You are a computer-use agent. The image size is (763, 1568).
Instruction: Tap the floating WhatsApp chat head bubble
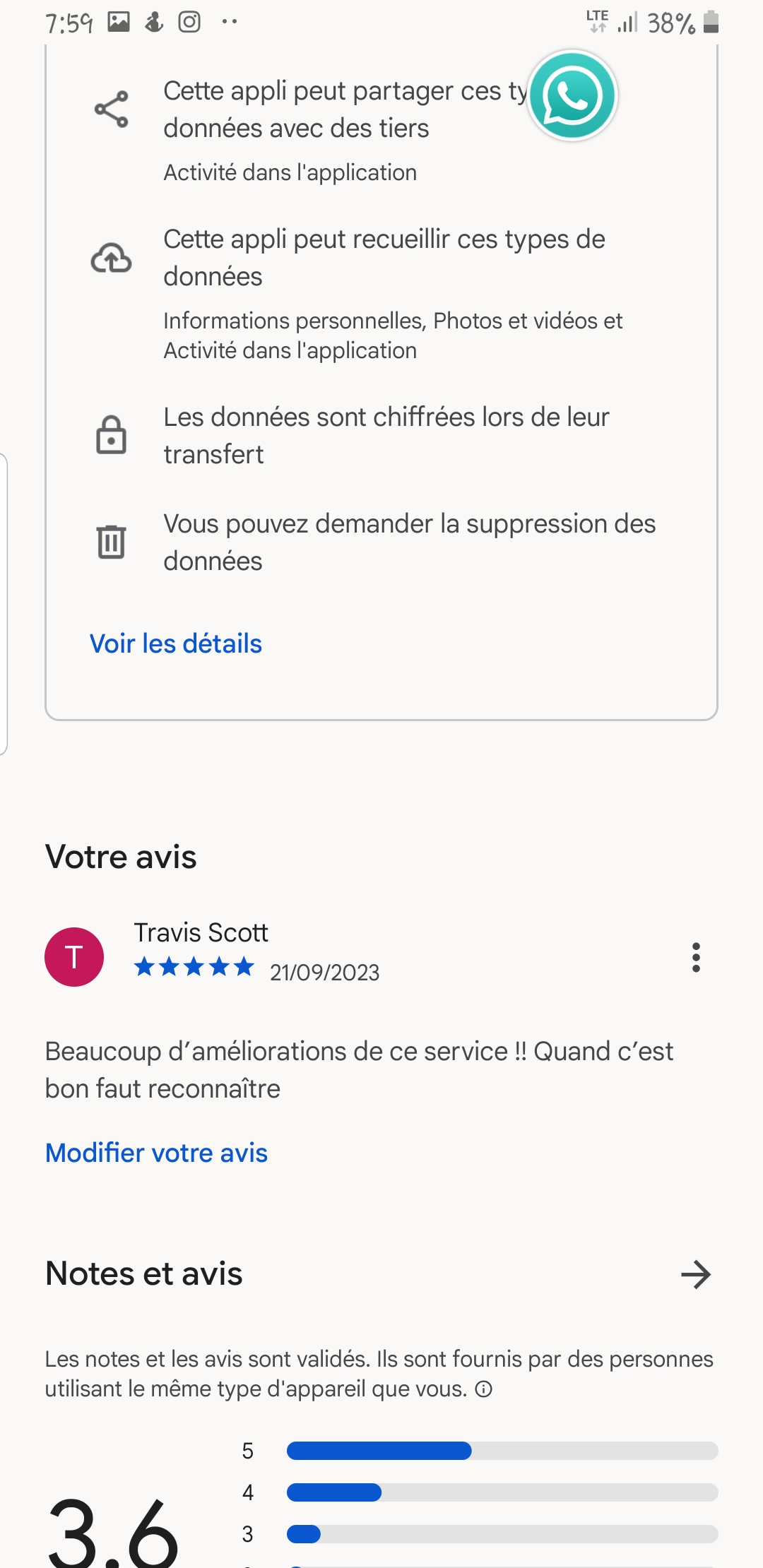[x=572, y=95]
